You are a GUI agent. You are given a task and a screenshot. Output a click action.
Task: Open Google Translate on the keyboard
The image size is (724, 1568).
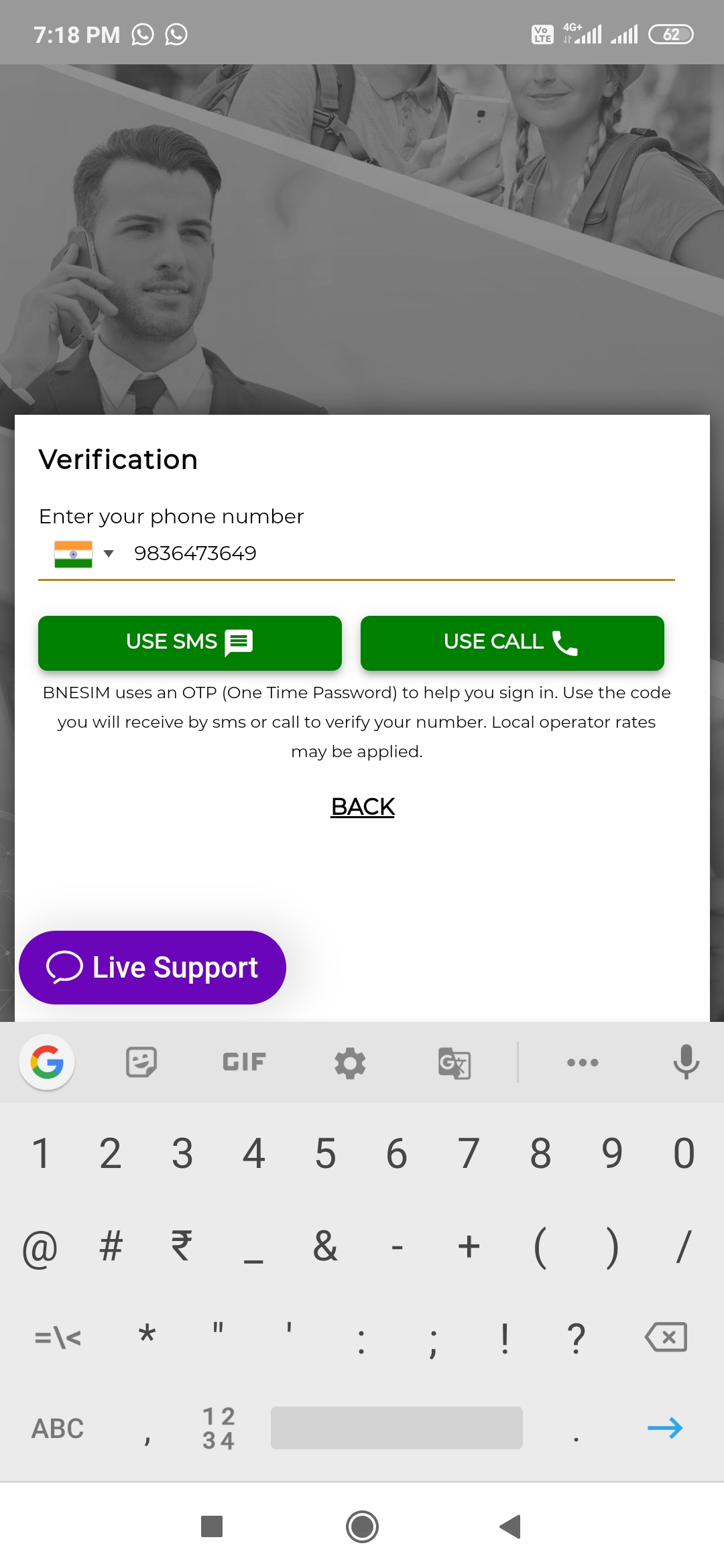coord(453,1062)
